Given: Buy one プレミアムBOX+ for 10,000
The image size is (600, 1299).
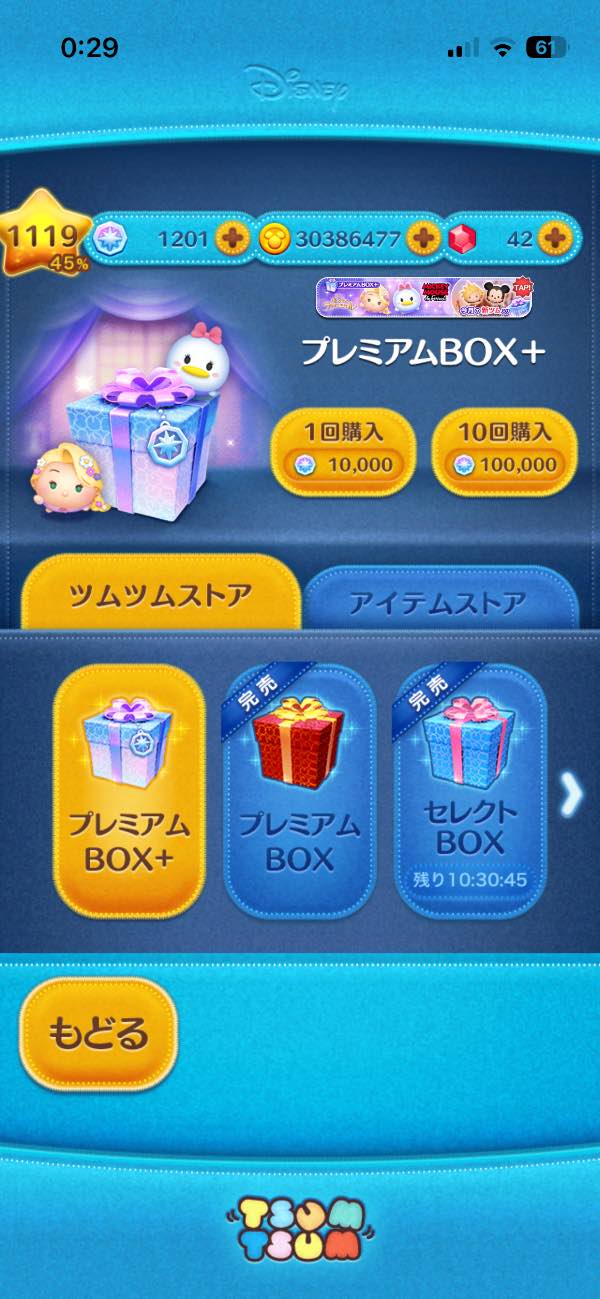Looking at the screenshot, I should [343, 451].
